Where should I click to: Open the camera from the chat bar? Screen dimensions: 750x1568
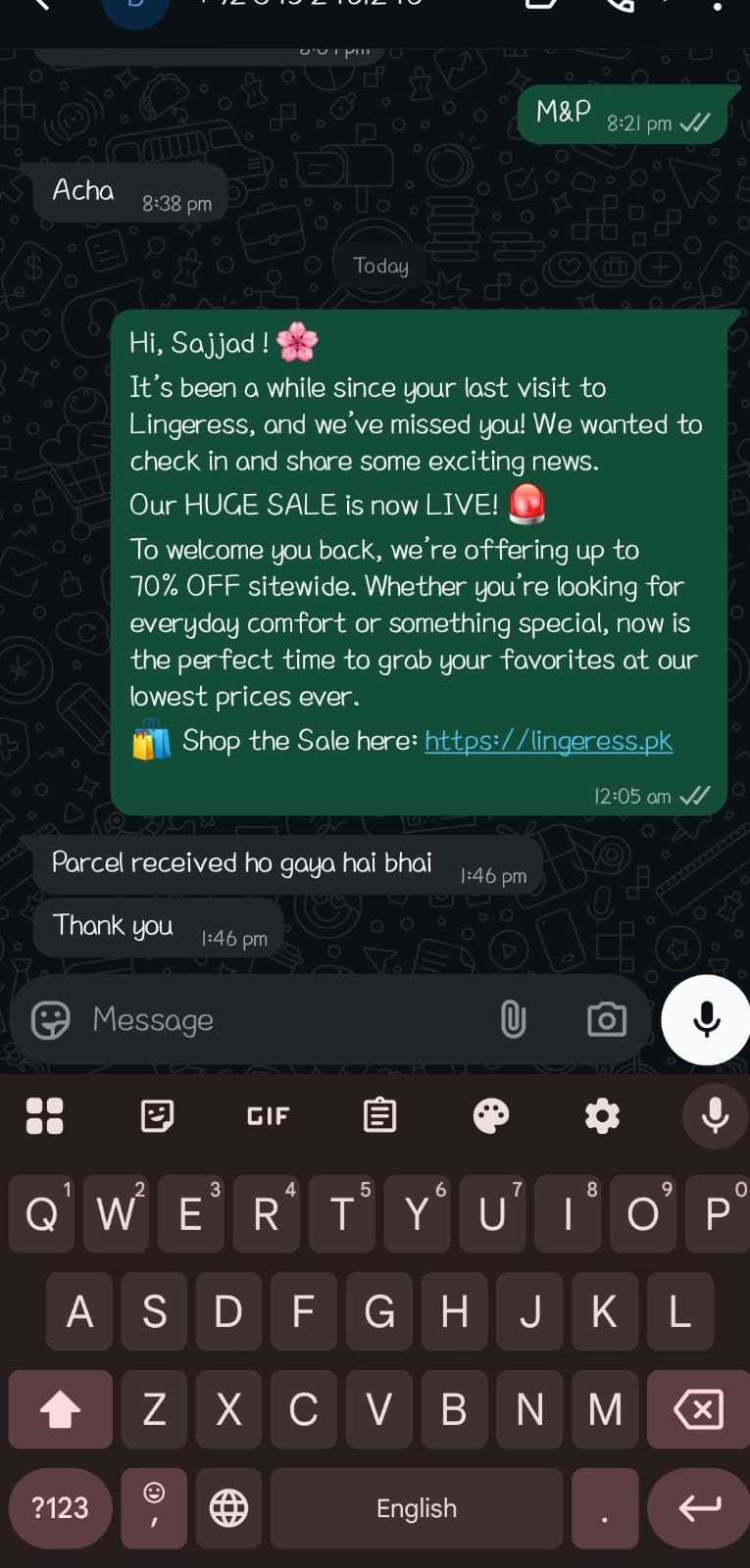pyautogui.click(x=606, y=1020)
